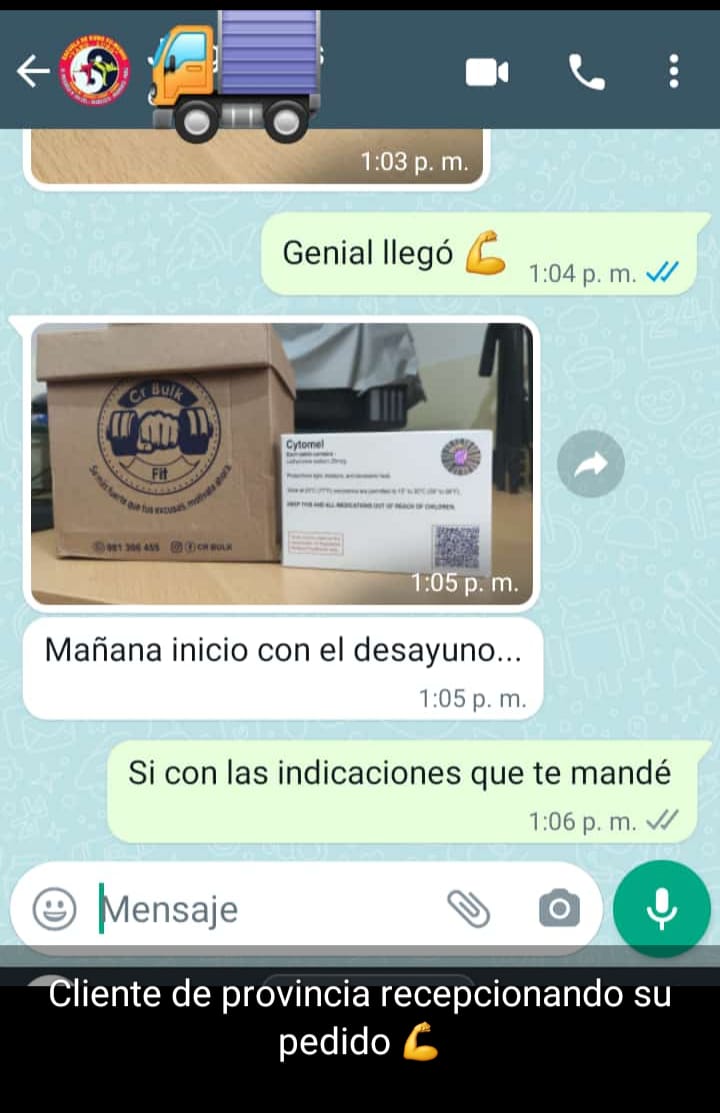
Task: Open the contact's profile picture
Action: [x=94, y=72]
